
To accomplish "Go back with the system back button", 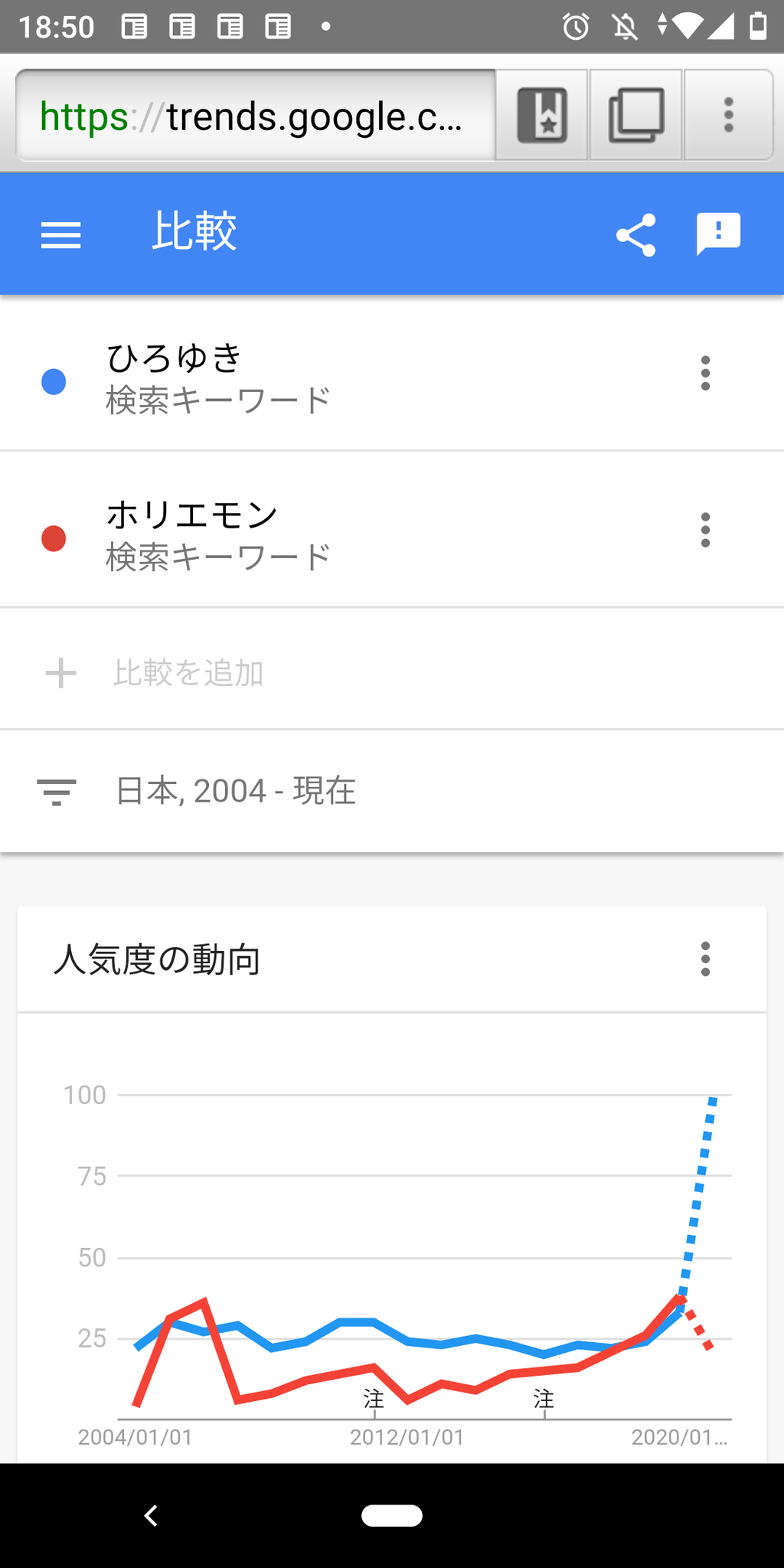I will tap(151, 1515).
